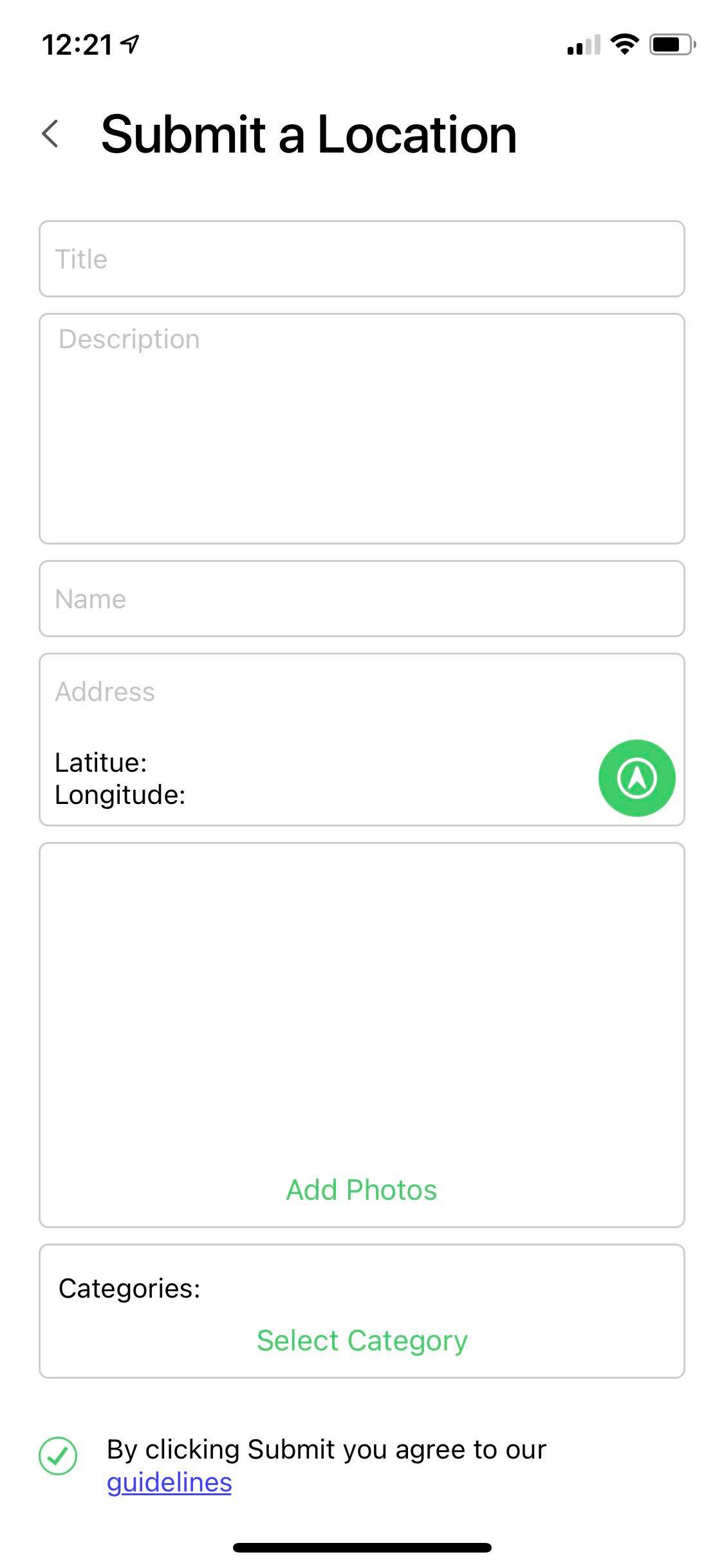Go back from Submit a Location

[51, 134]
